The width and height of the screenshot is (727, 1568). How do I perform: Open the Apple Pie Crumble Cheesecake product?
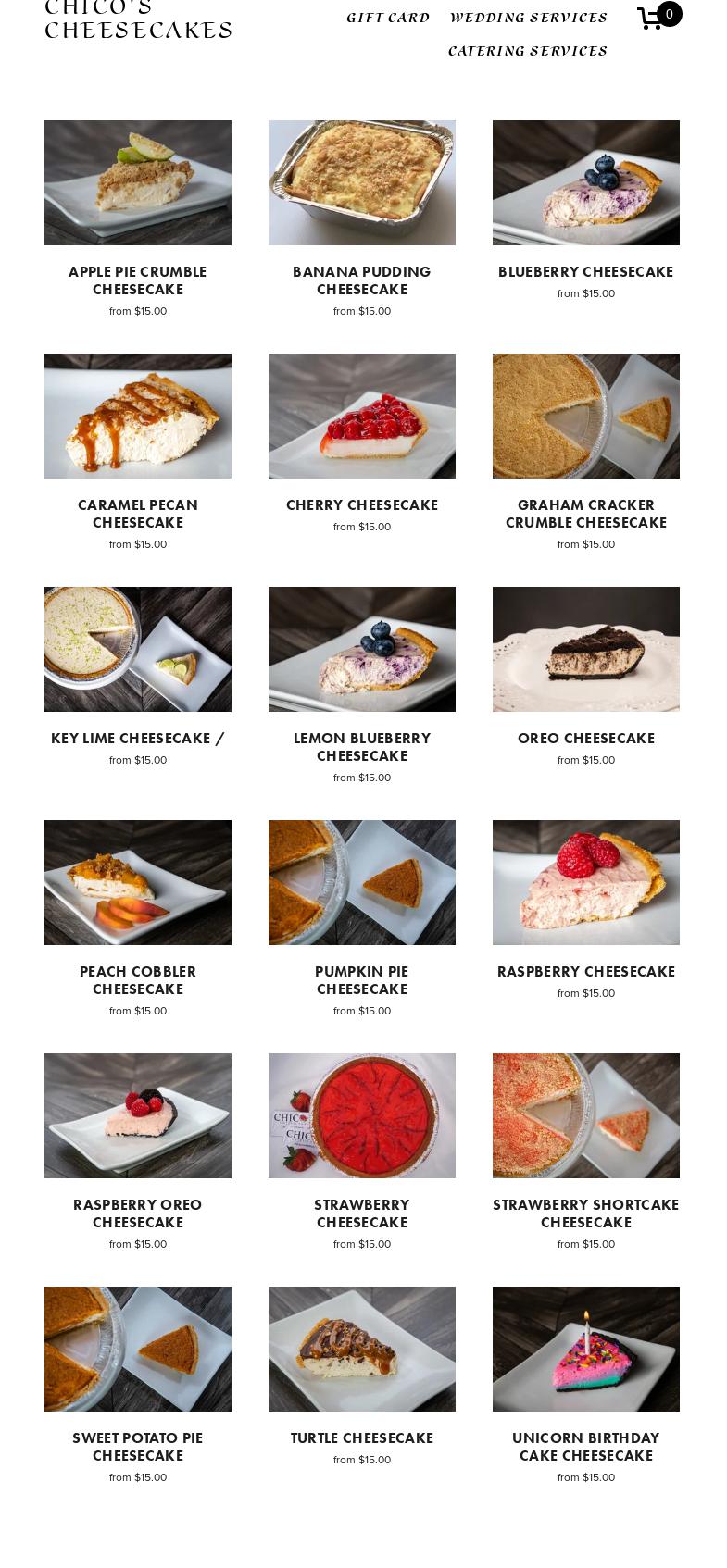138,280
